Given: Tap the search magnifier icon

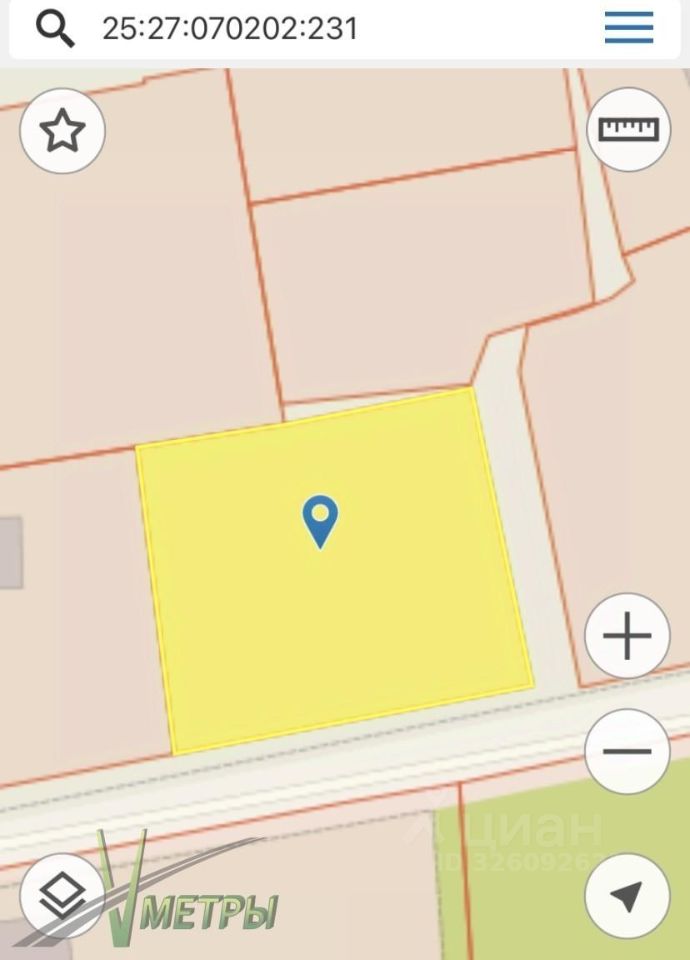Looking at the screenshot, I should click(56, 29).
